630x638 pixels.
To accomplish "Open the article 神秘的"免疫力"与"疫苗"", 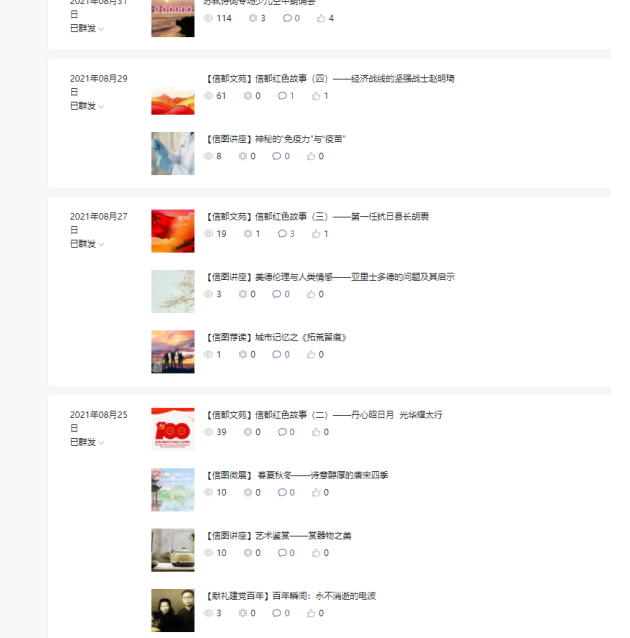I will [x=276, y=138].
